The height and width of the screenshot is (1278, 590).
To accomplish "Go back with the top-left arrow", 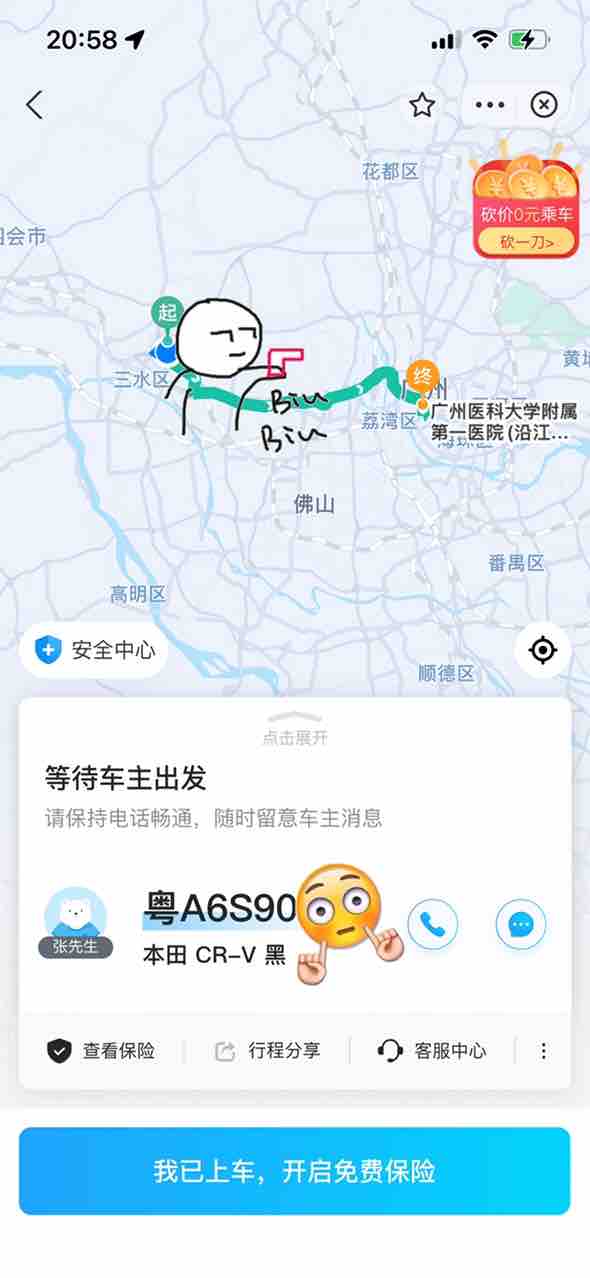I will click(x=35, y=105).
